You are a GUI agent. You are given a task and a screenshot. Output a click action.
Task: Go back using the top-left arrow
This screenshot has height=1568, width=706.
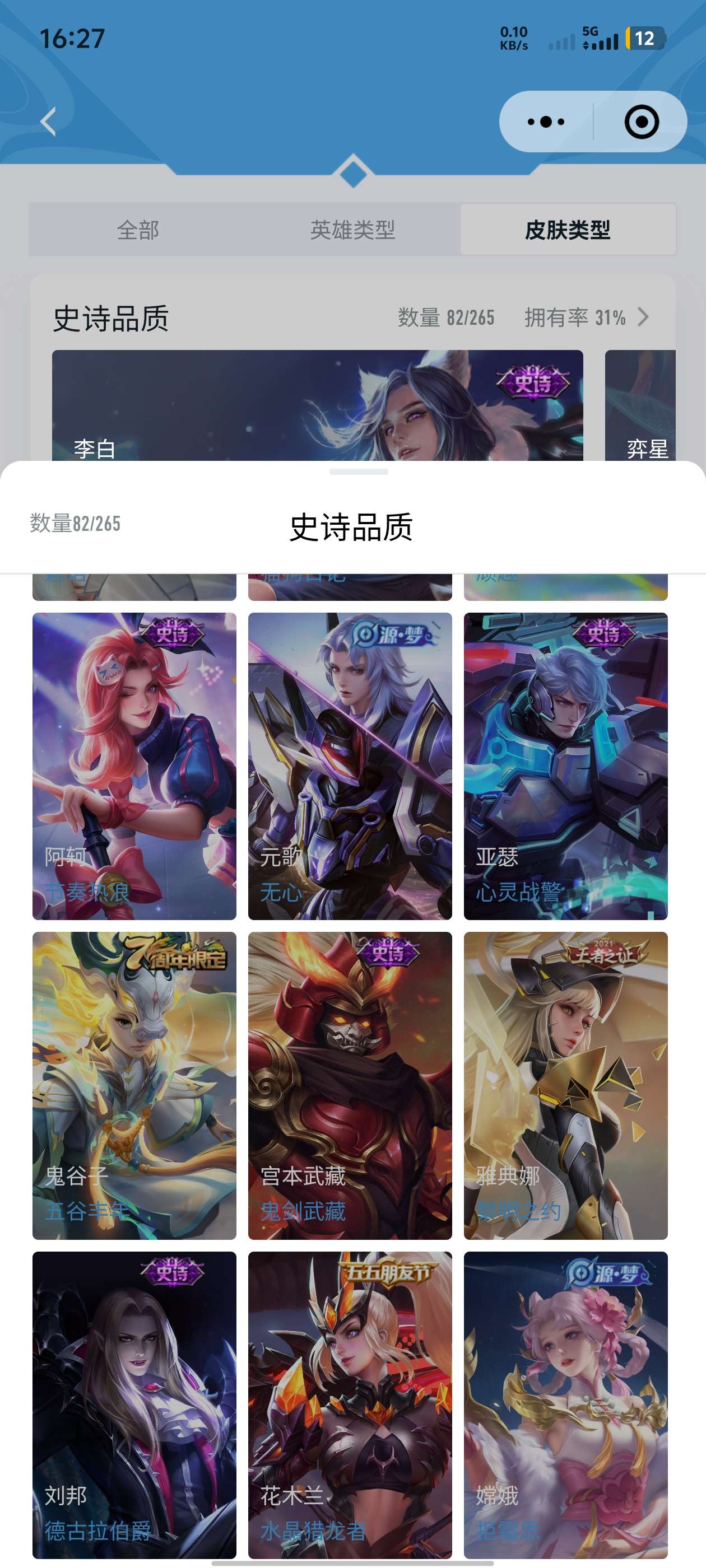pyautogui.click(x=48, y=121)
